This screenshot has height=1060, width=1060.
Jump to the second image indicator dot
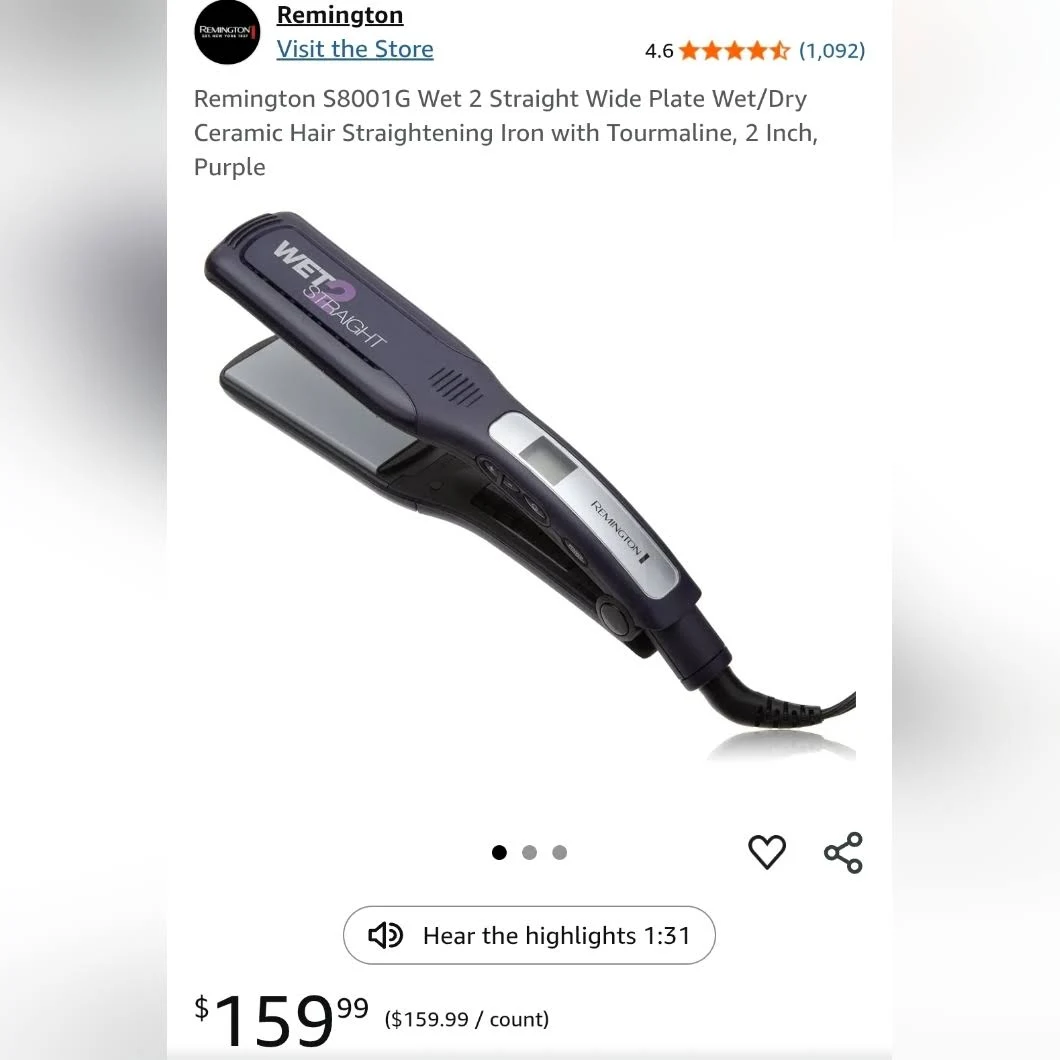click(x=529, y=852)
